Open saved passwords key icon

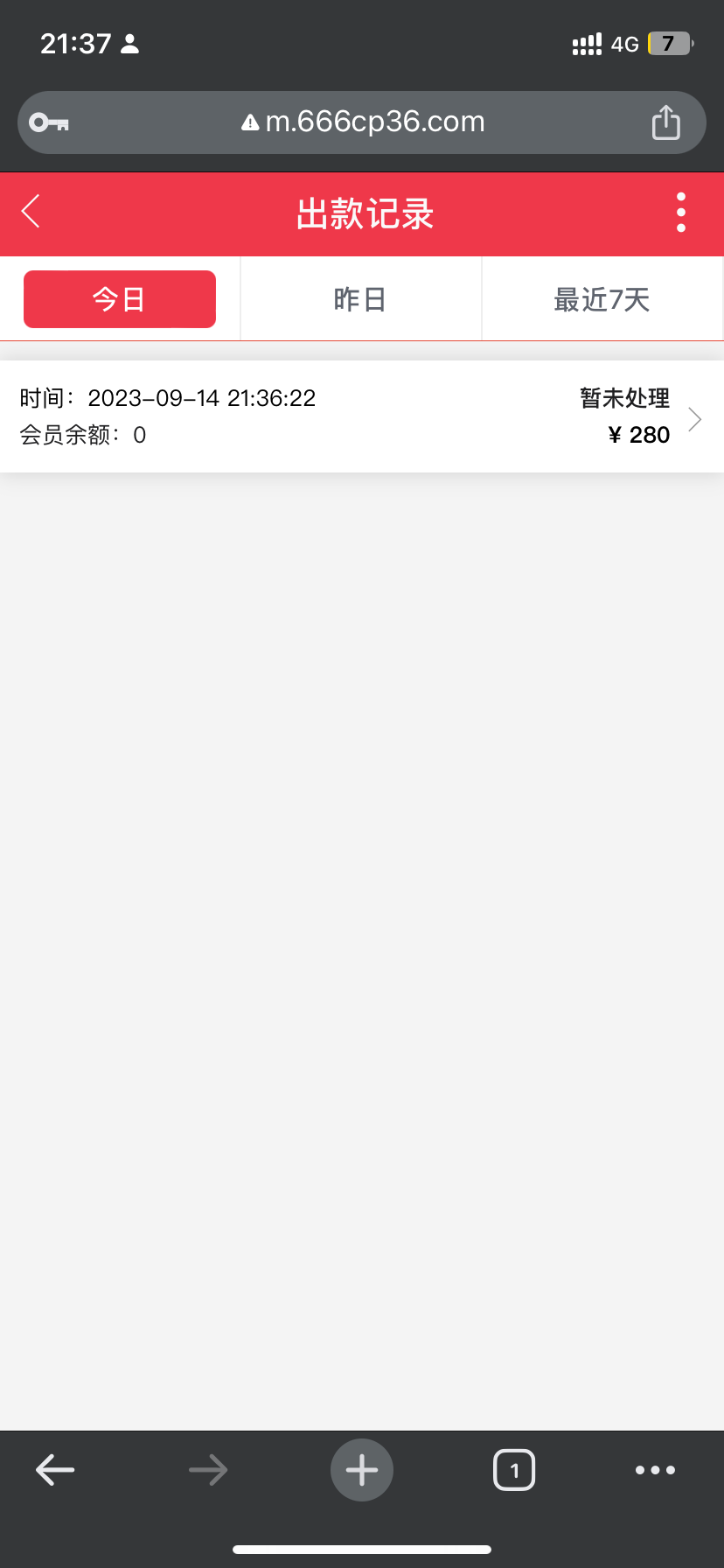click(x=49, y=122)
